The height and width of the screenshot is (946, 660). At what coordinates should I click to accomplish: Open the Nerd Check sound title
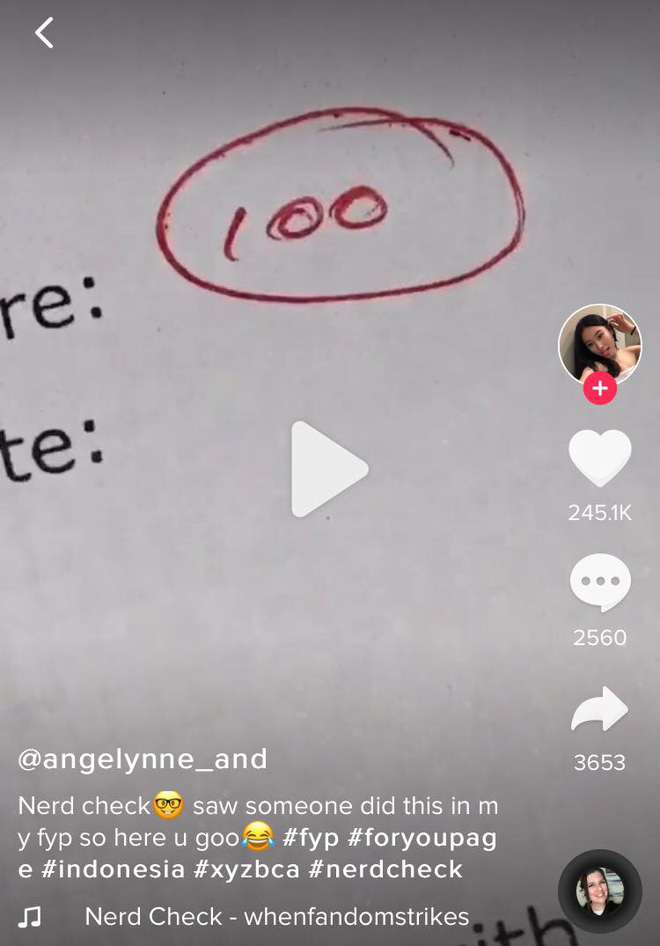pos(276,916)
